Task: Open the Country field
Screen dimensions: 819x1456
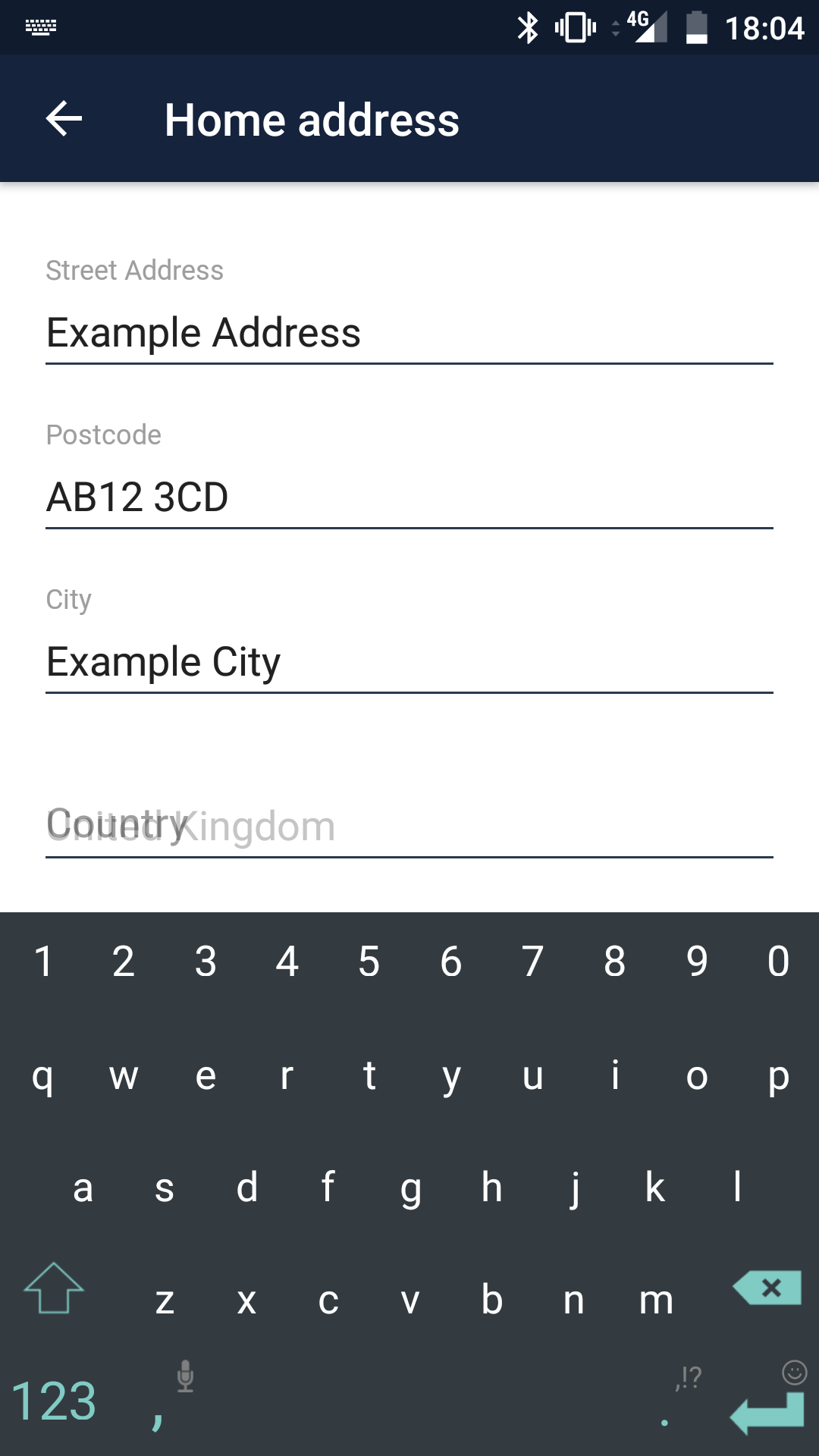Action: point(409,827)
